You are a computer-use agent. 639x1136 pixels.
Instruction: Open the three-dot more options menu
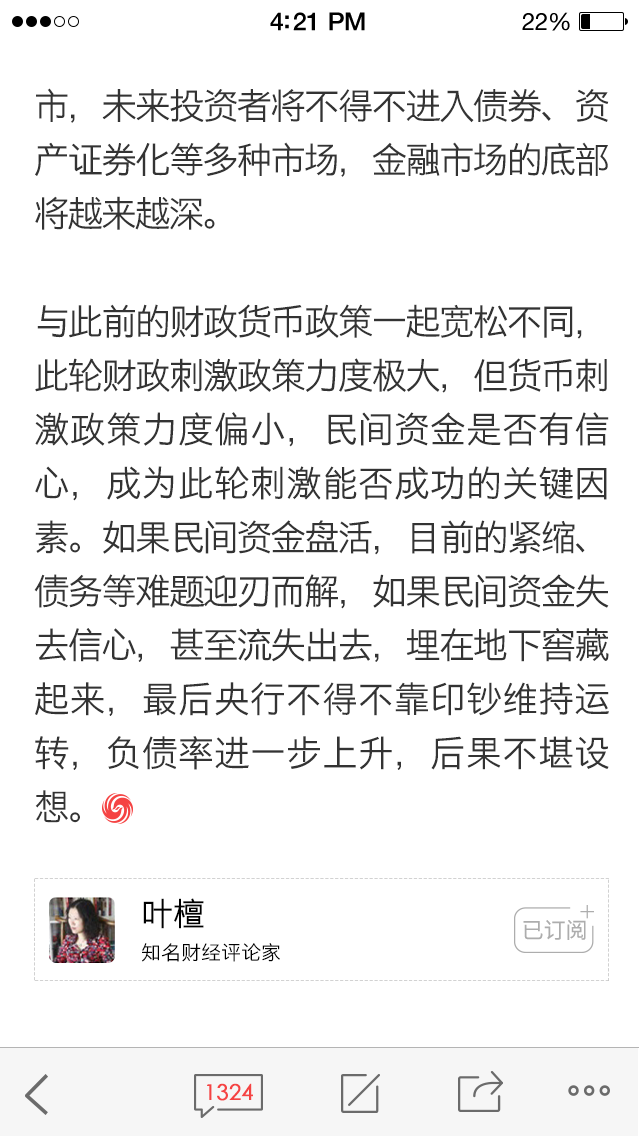(x=588, y=1092)
